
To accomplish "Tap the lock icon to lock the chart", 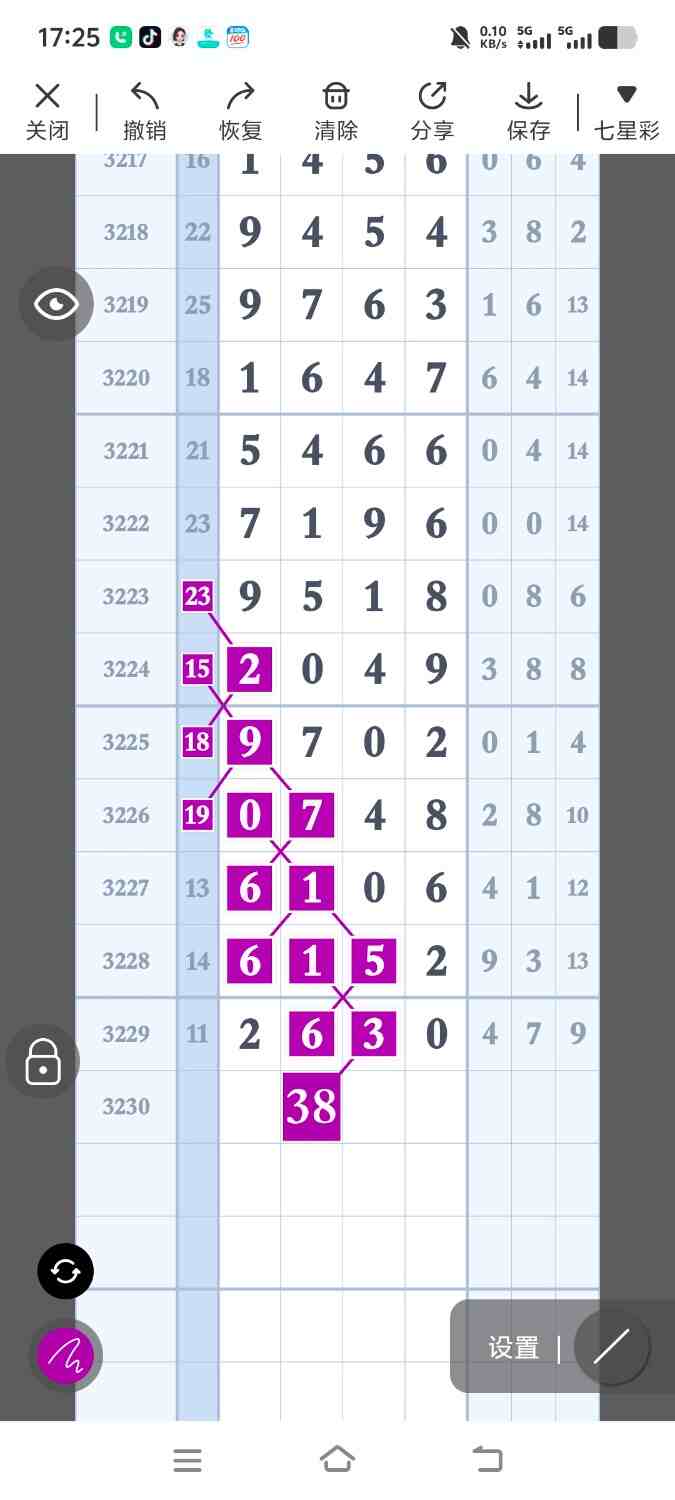I will [43, 1061].
